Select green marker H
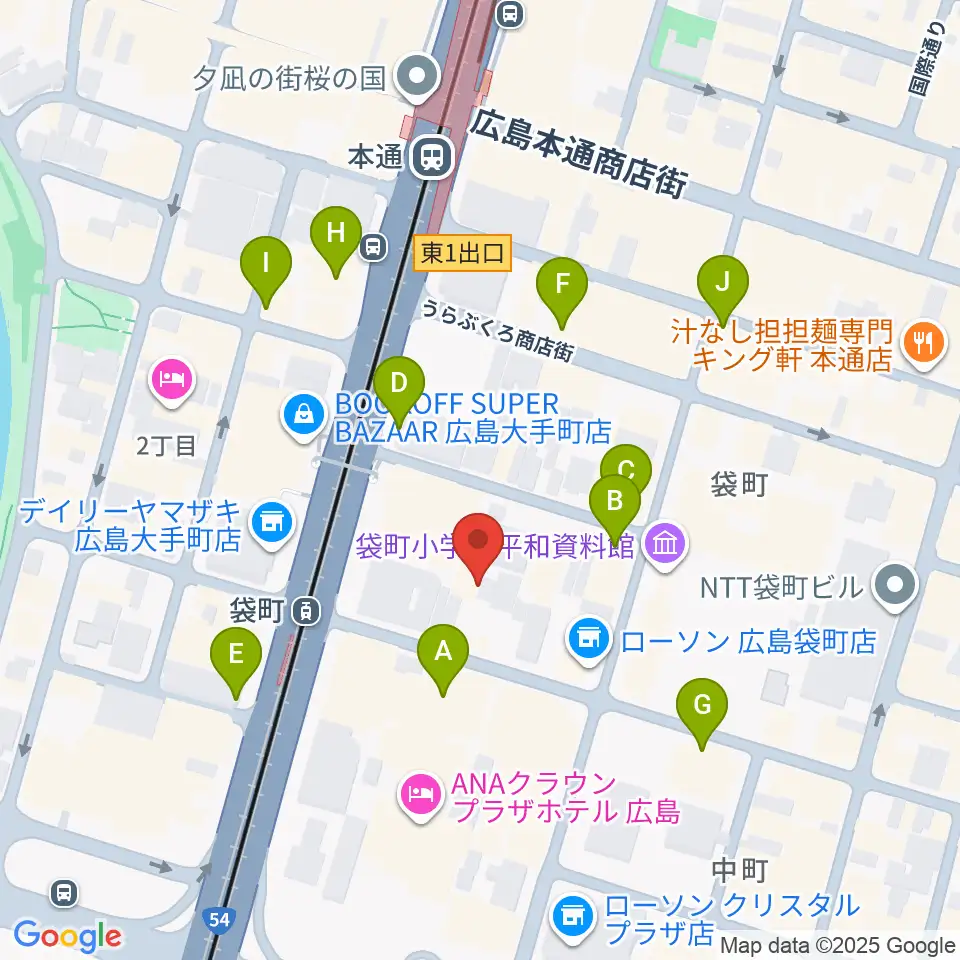Viewport: 960px width, 960px height. [x=336, y=242]
